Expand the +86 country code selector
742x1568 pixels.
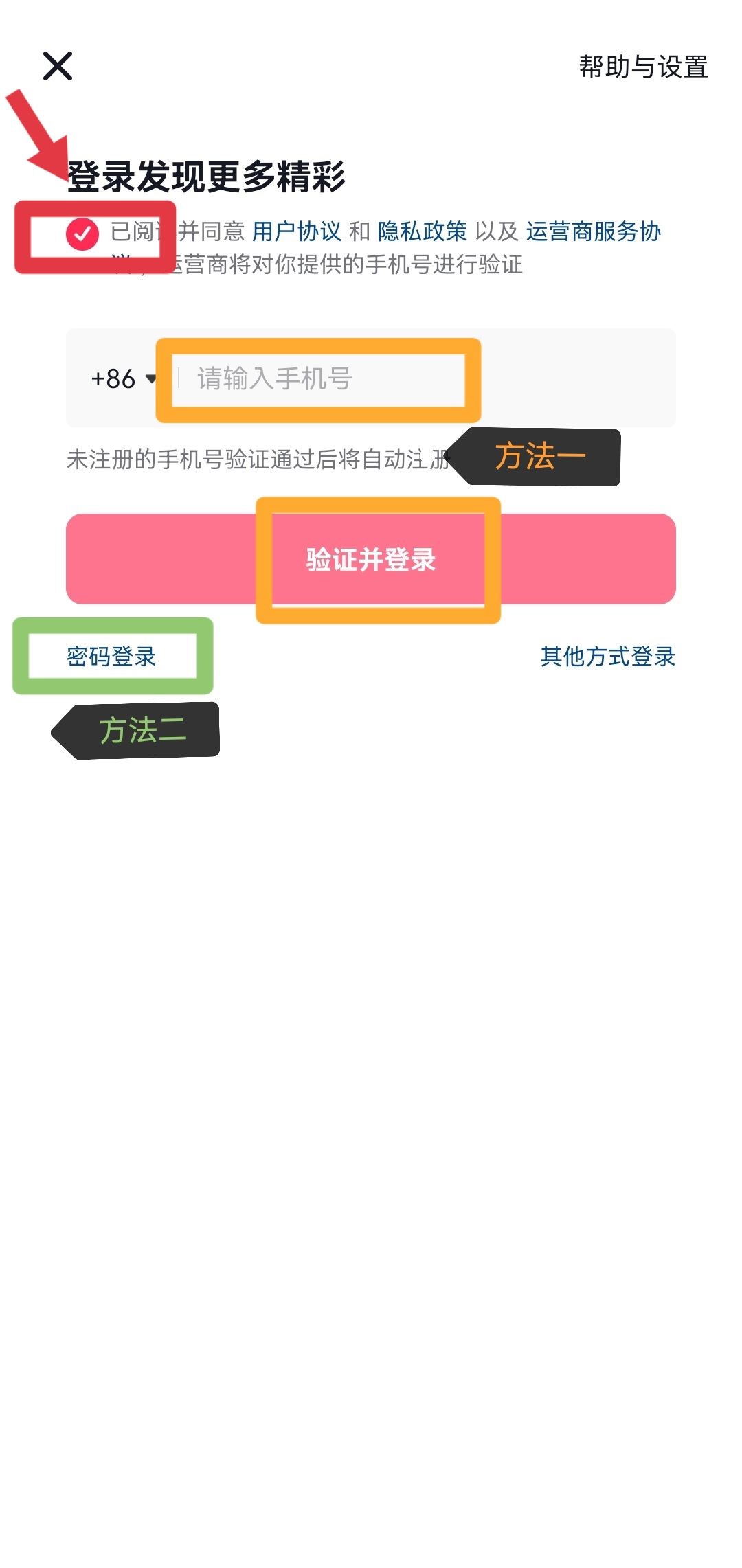click(x=124, y=379)
